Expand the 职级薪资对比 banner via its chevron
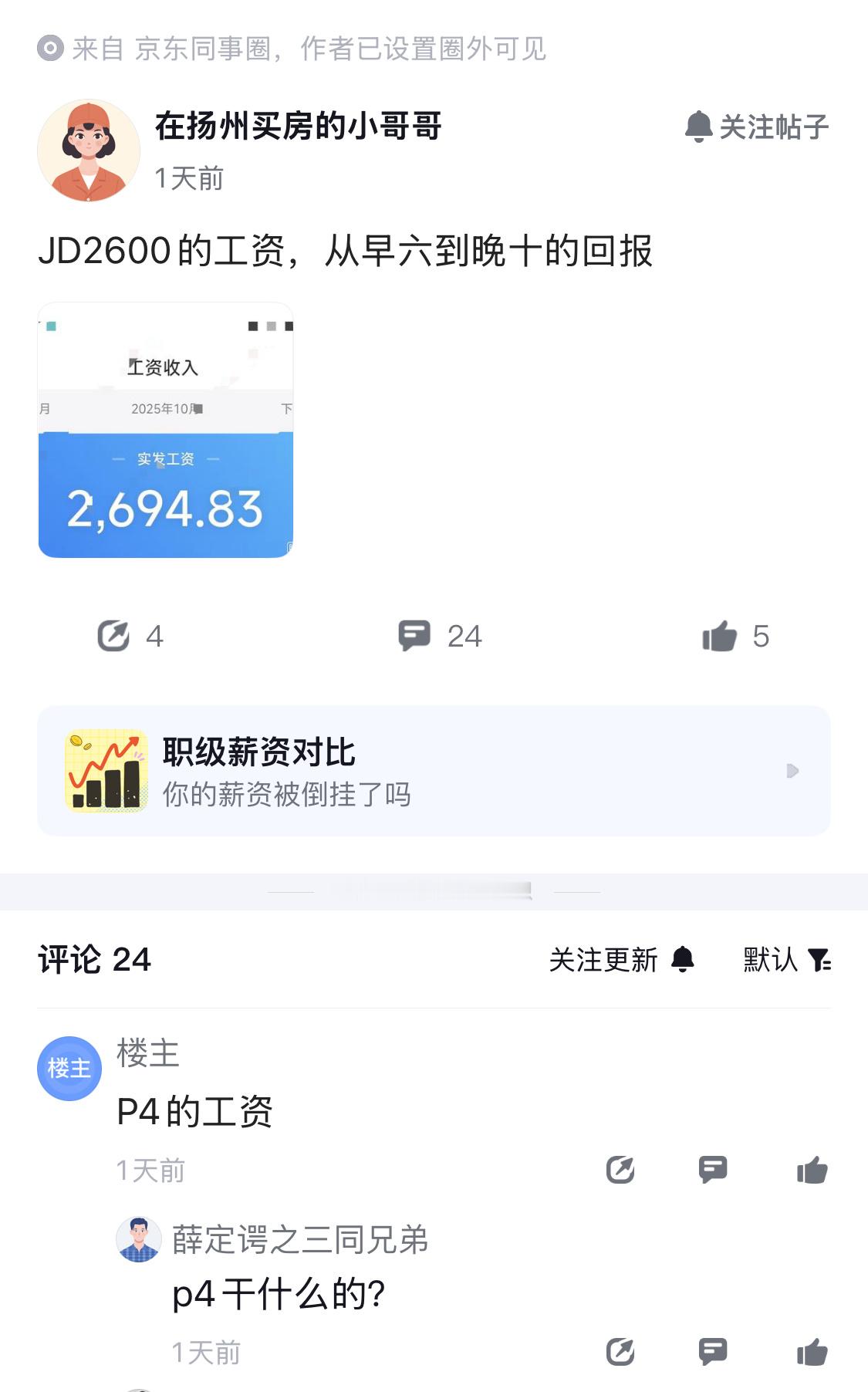The width and height of the screenshot is (868, 1392). (x=791, y=772)
